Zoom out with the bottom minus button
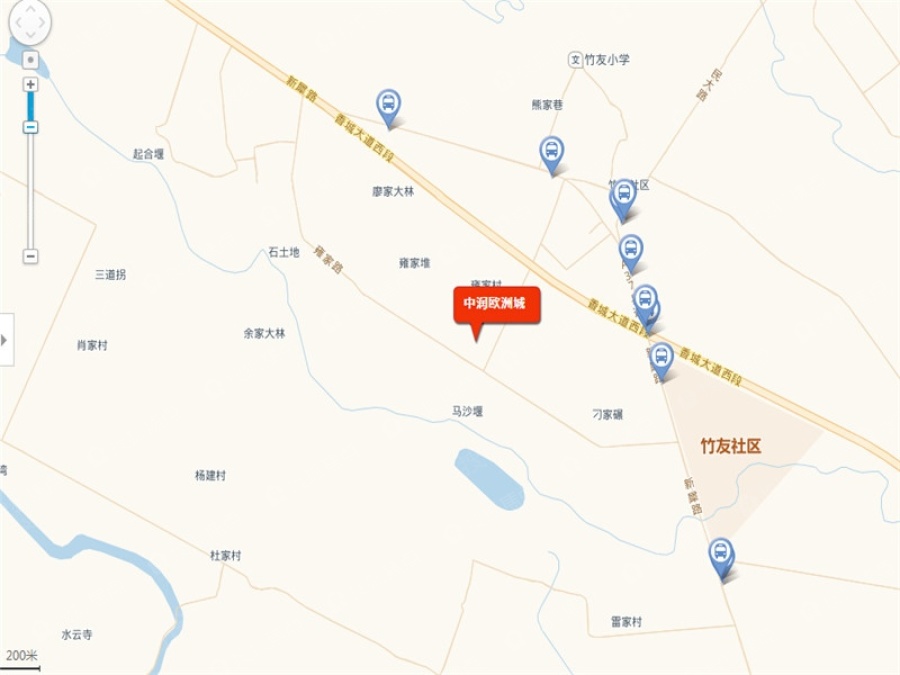 pyautogui.click(x=30, y=257)
